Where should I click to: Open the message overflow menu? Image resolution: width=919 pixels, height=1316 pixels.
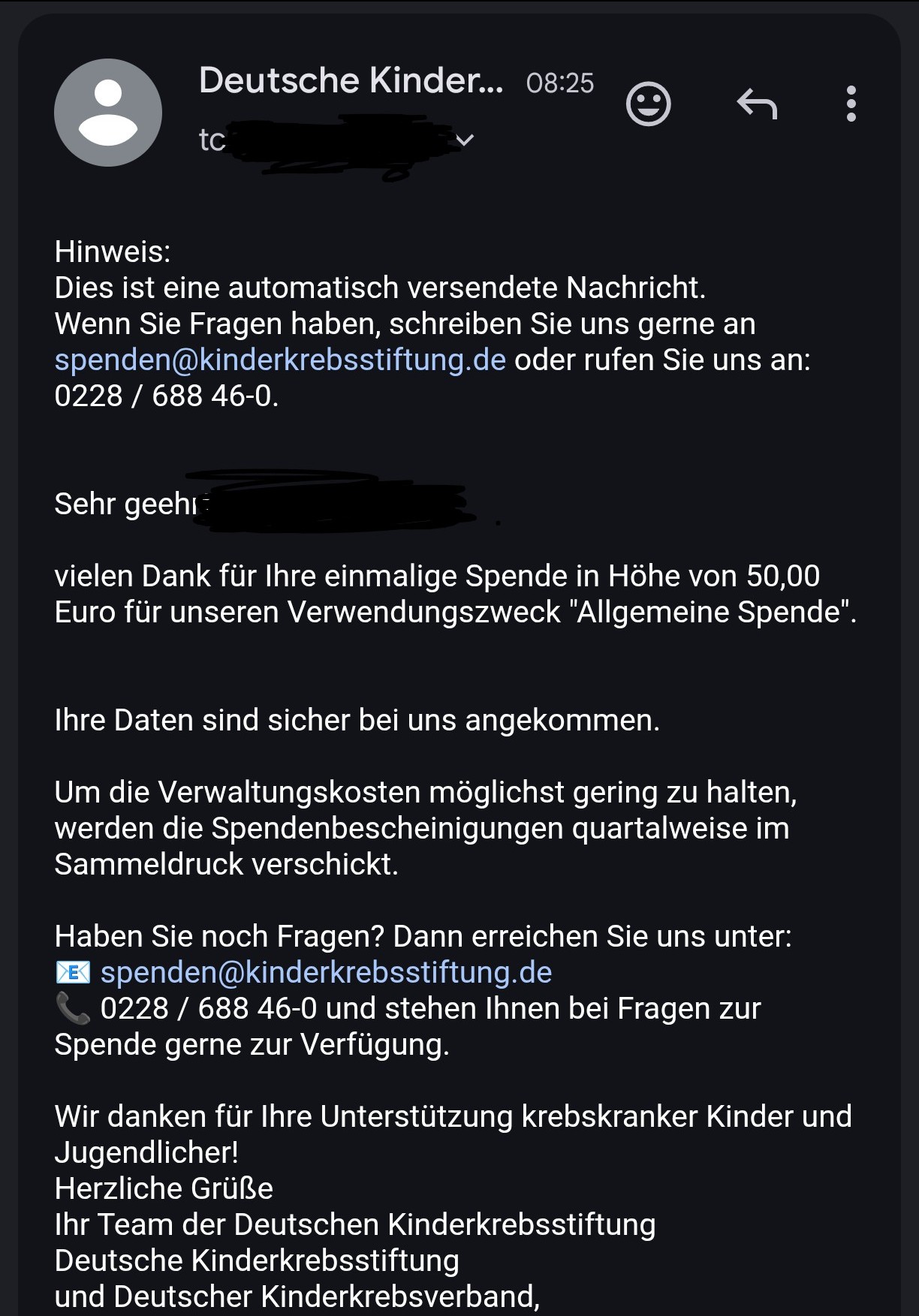851,104
